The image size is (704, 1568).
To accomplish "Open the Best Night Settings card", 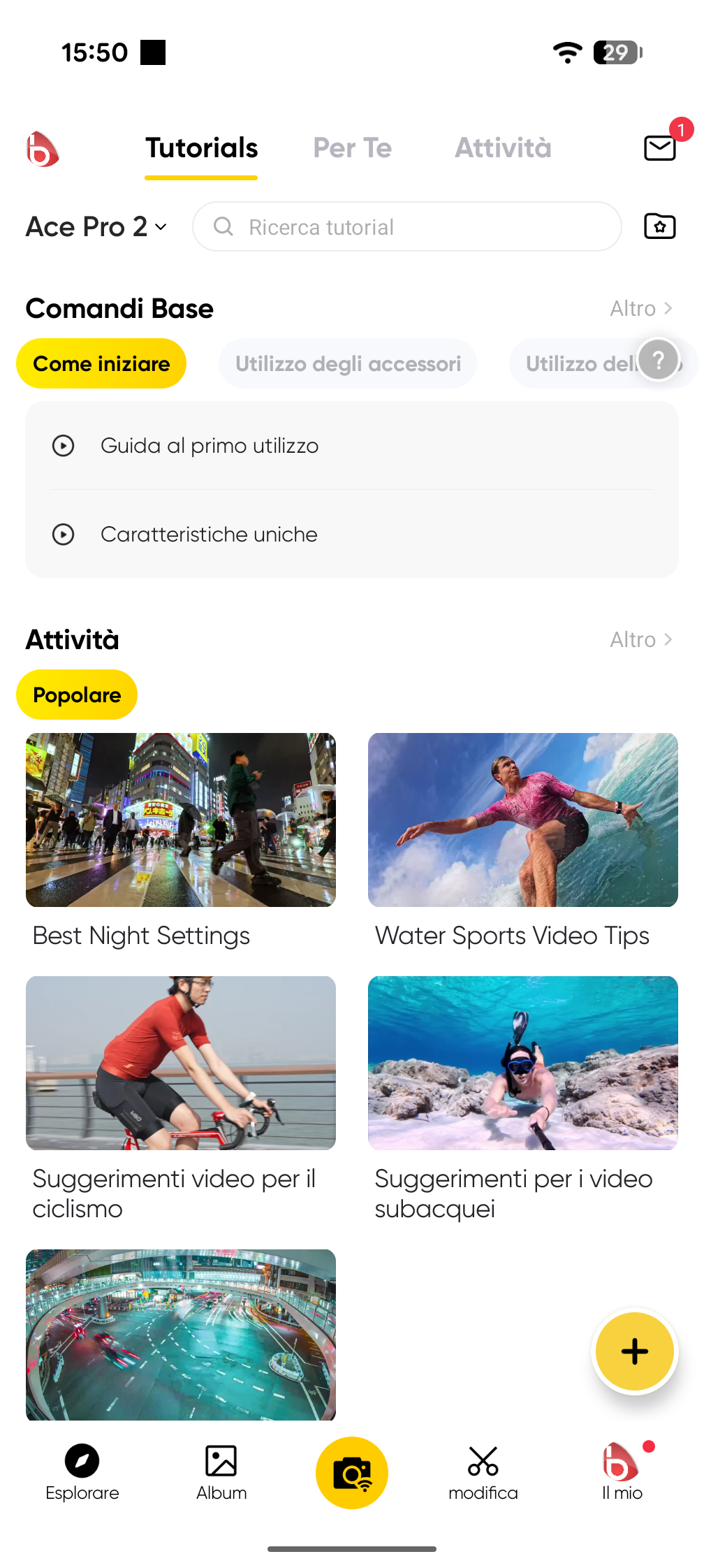I will click(180, 820).
